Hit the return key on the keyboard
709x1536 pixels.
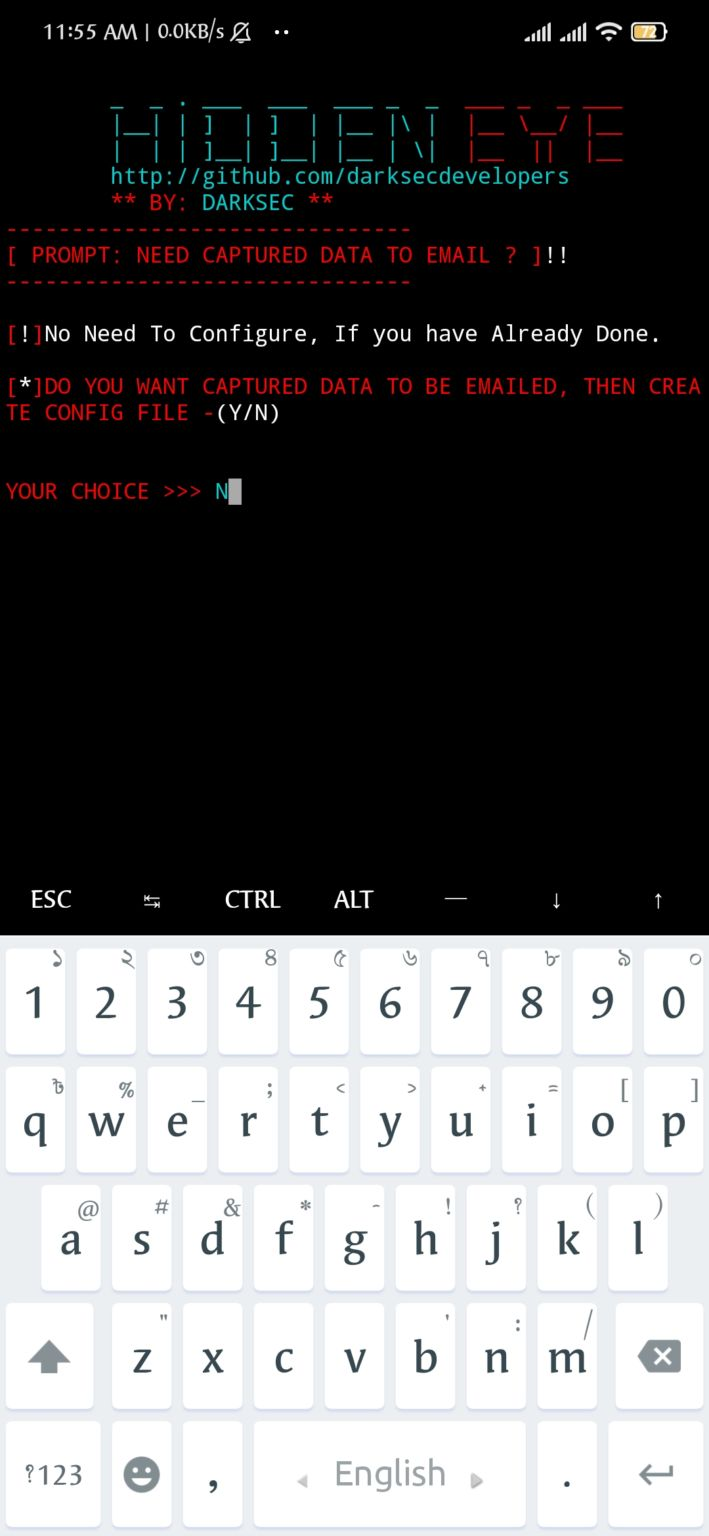(656, 1474)
